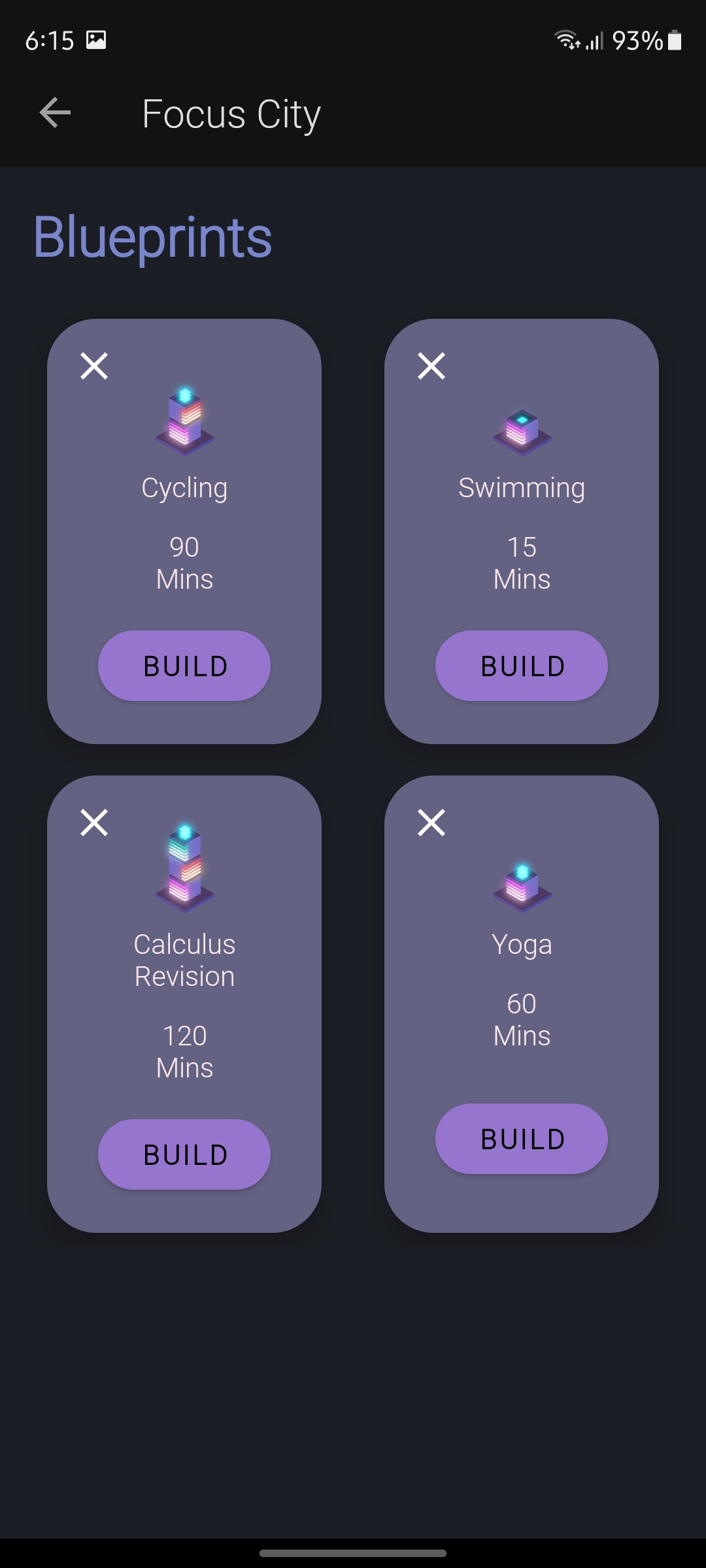Go back using the top-left arrow
Screen dimensions: 706x1568
tap(55, 114)
